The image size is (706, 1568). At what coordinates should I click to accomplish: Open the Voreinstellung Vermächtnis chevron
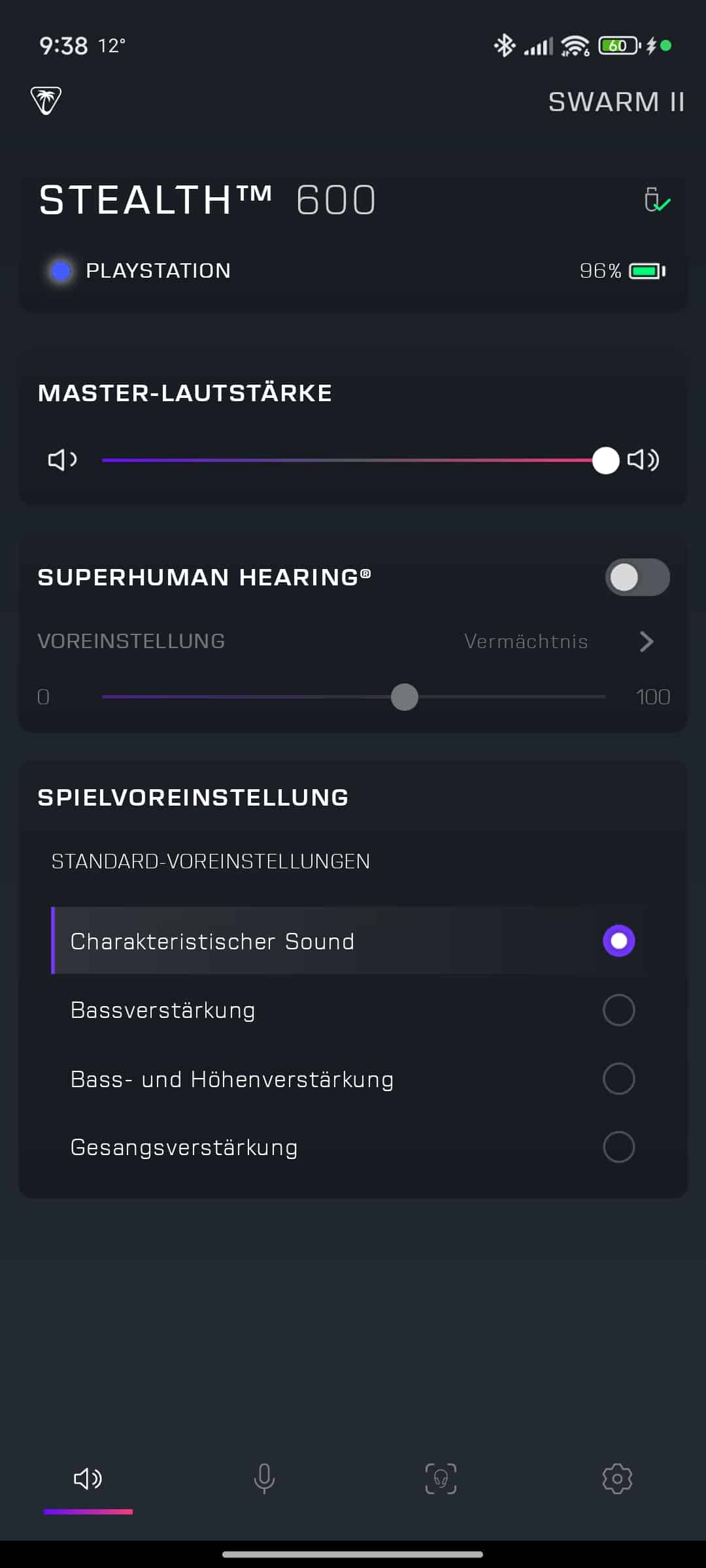[x=646, y=642]
